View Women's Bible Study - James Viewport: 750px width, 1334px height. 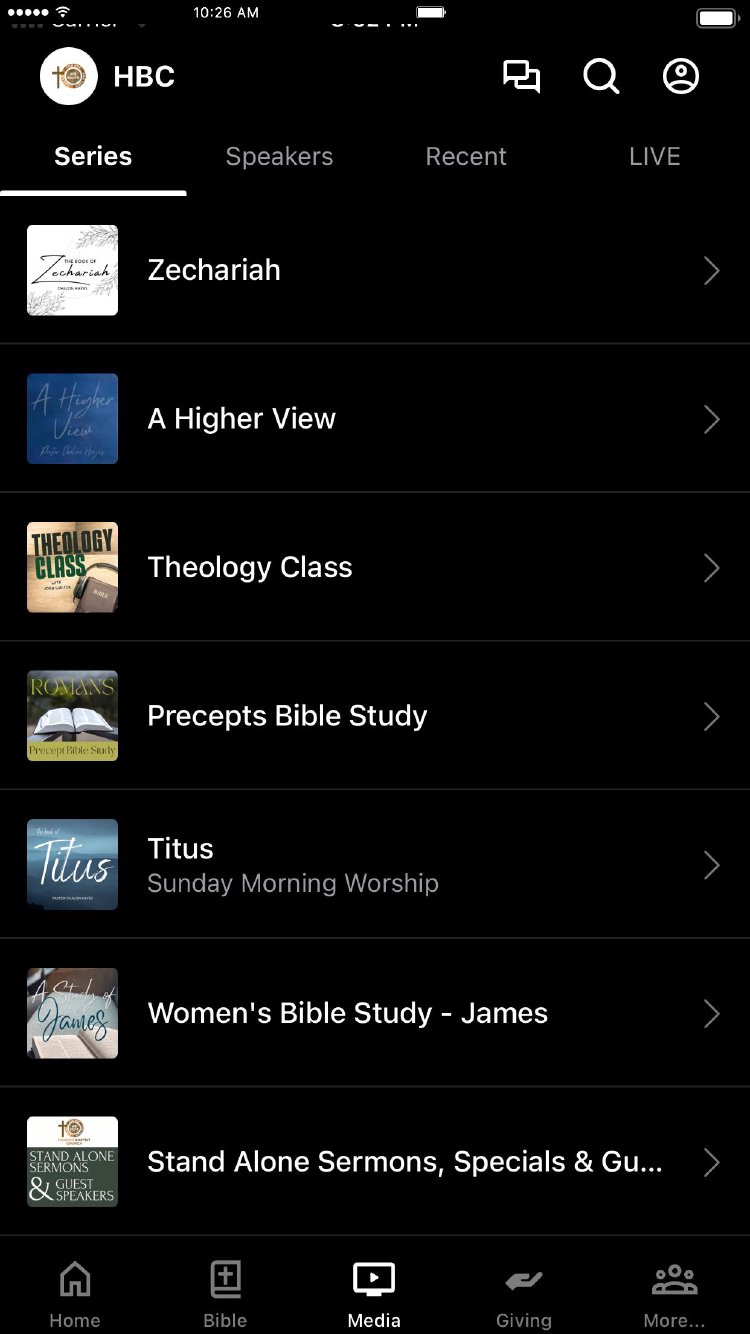(x=374, y=1013)
